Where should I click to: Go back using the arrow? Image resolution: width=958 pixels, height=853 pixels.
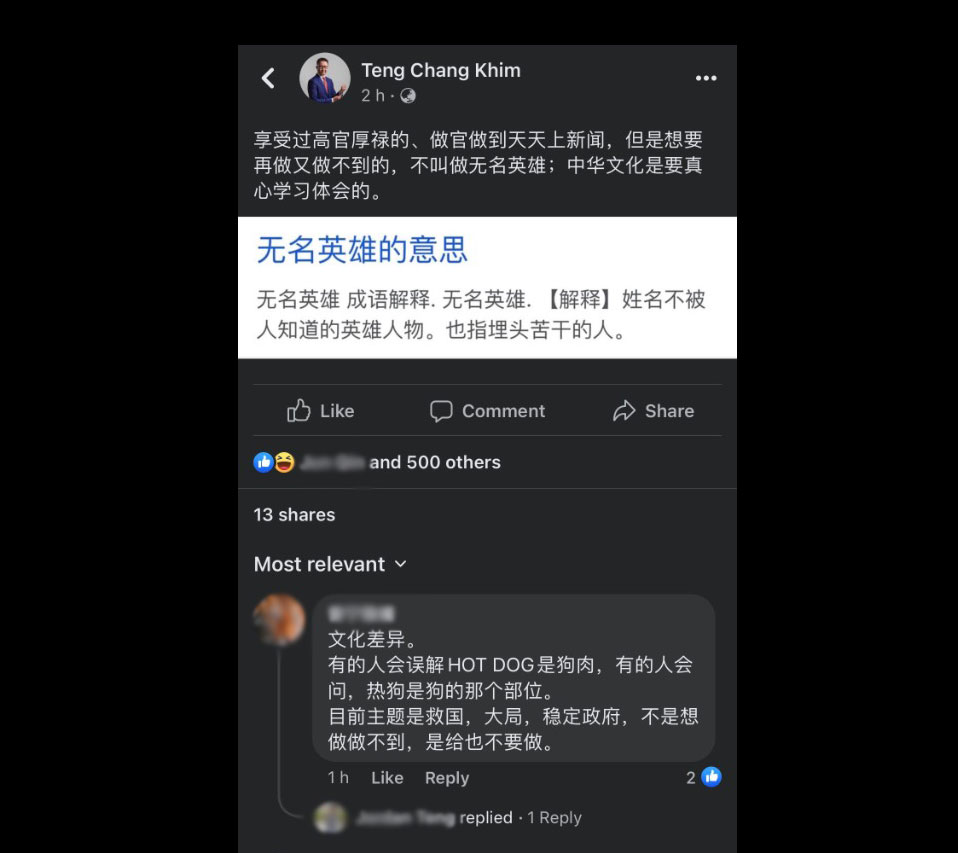[268, 78]
